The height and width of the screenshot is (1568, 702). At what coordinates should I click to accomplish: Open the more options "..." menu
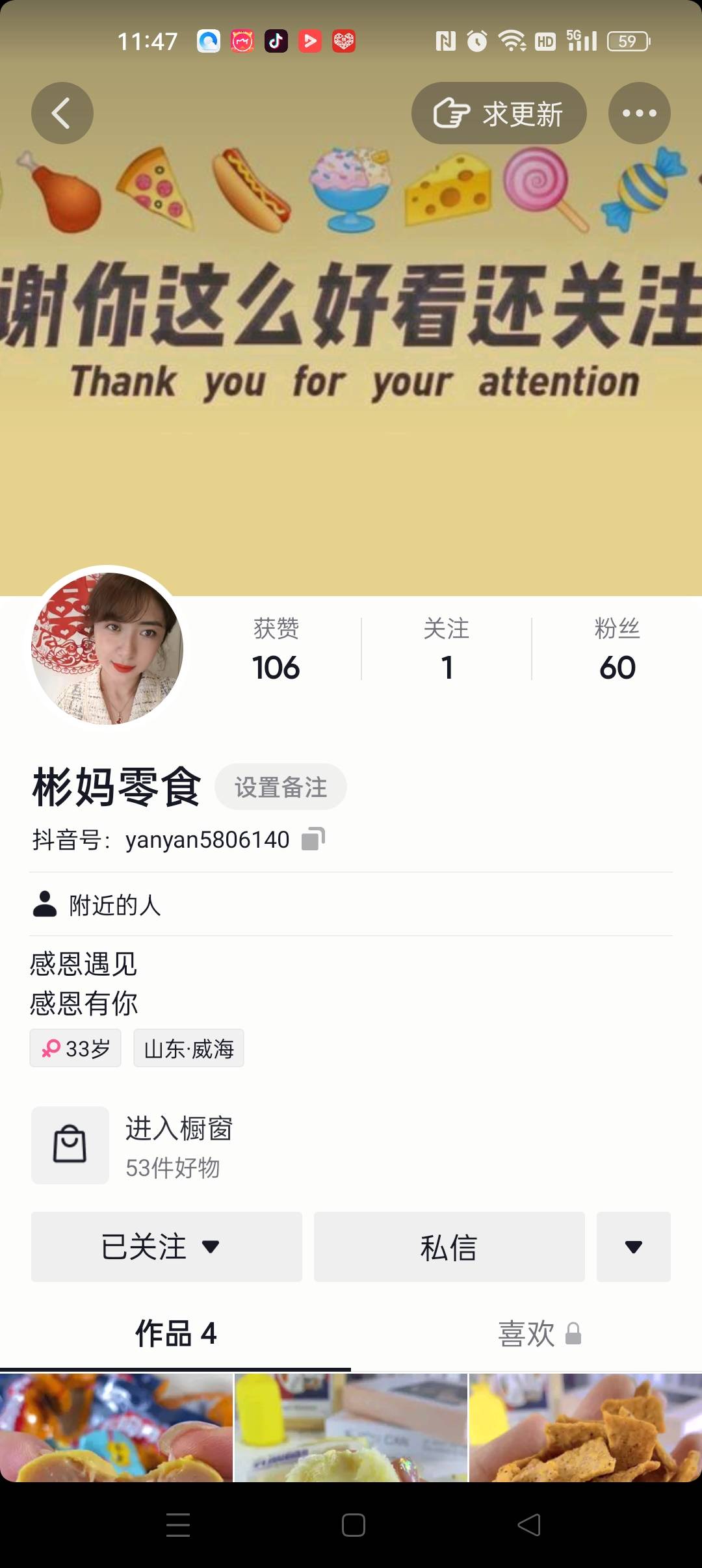640,112
